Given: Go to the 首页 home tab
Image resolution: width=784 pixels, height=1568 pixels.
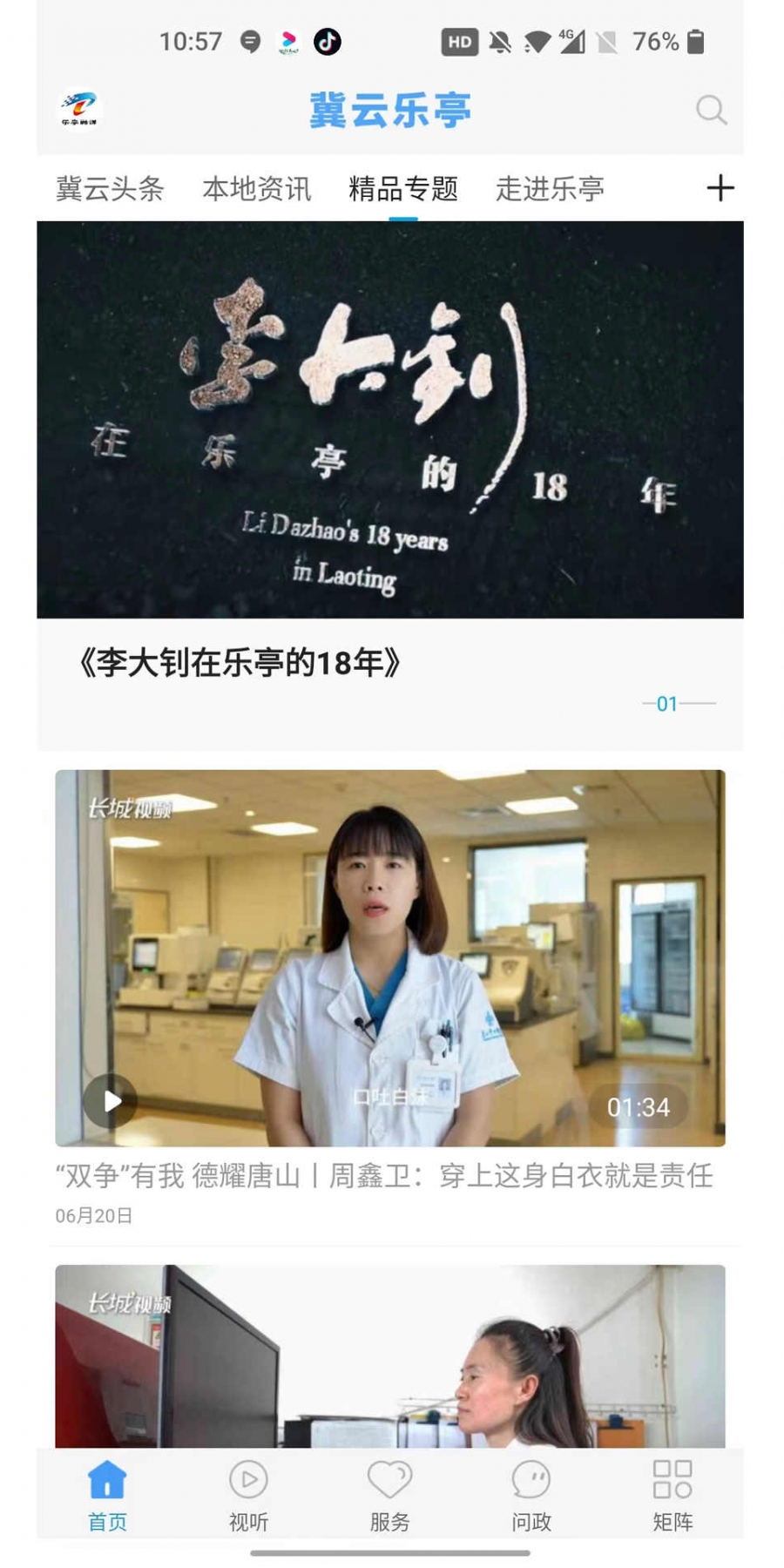Looking at the screenshot, I should pyautogui.click(x=107, y=1495).
